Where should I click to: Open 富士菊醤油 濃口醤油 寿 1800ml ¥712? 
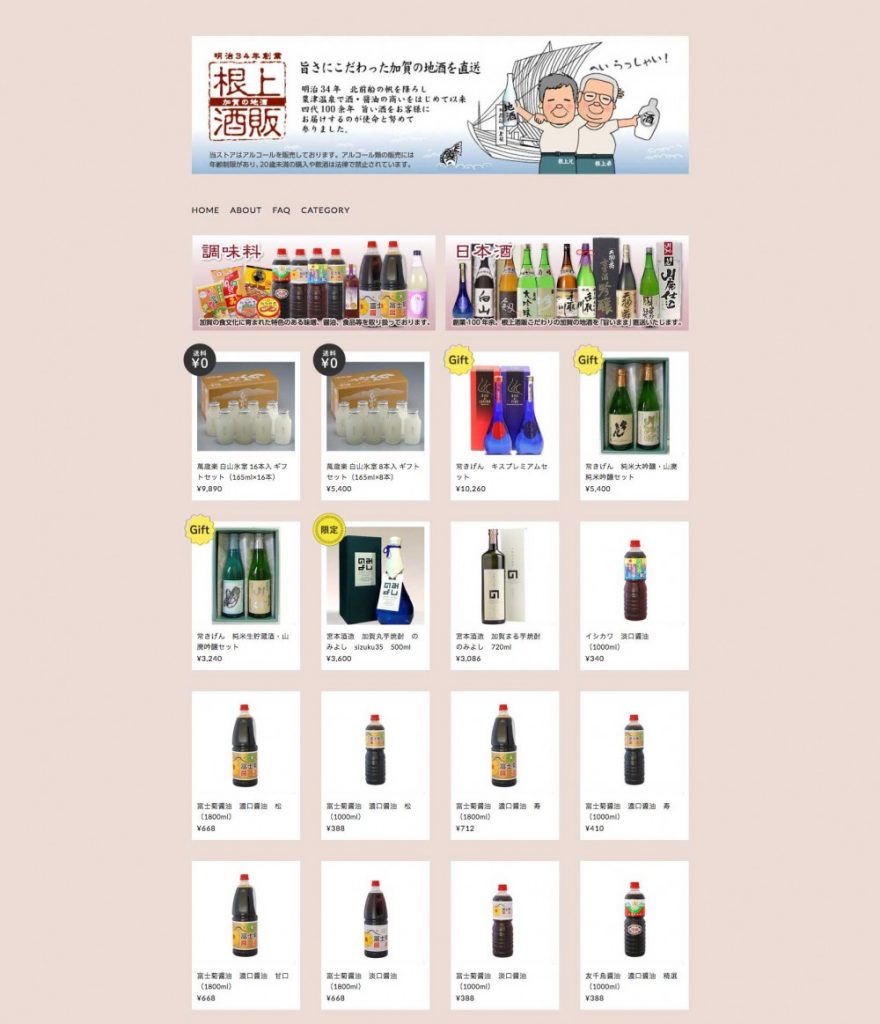coord(505,746)
